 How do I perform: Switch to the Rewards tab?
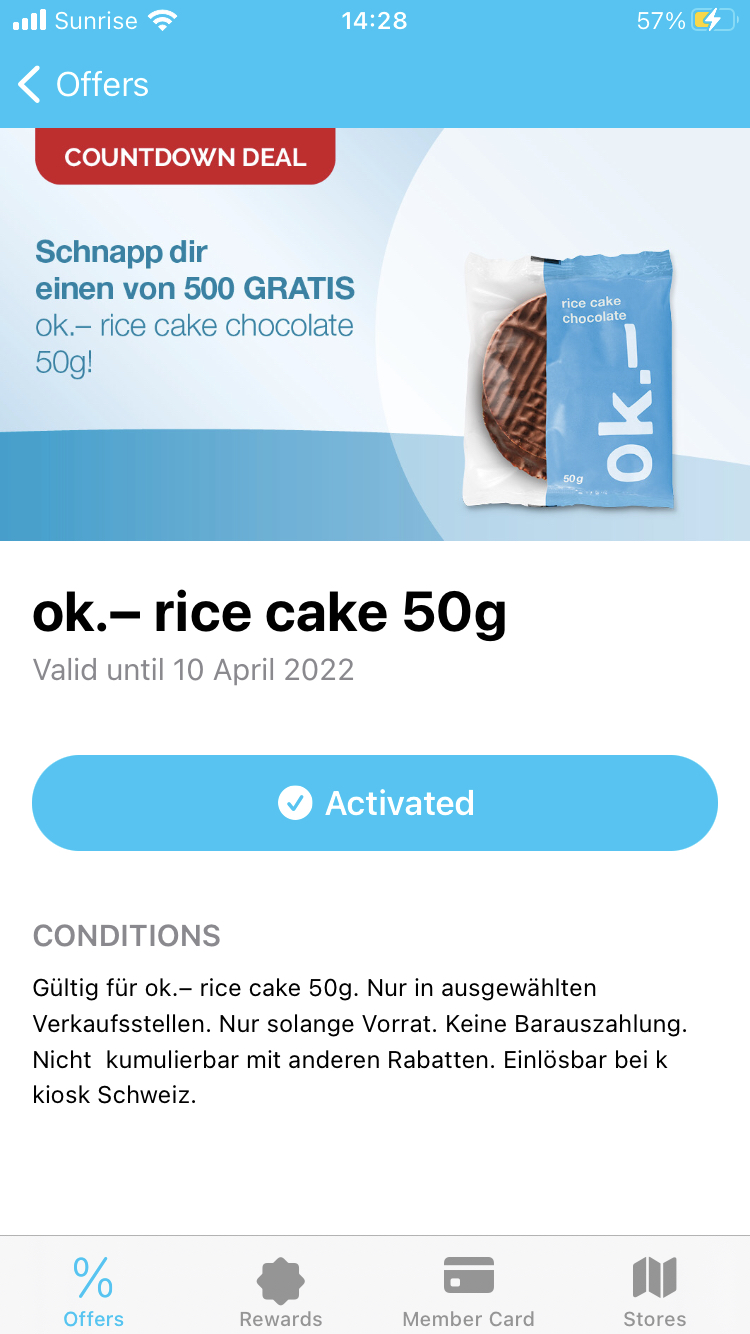(281, 1290)
